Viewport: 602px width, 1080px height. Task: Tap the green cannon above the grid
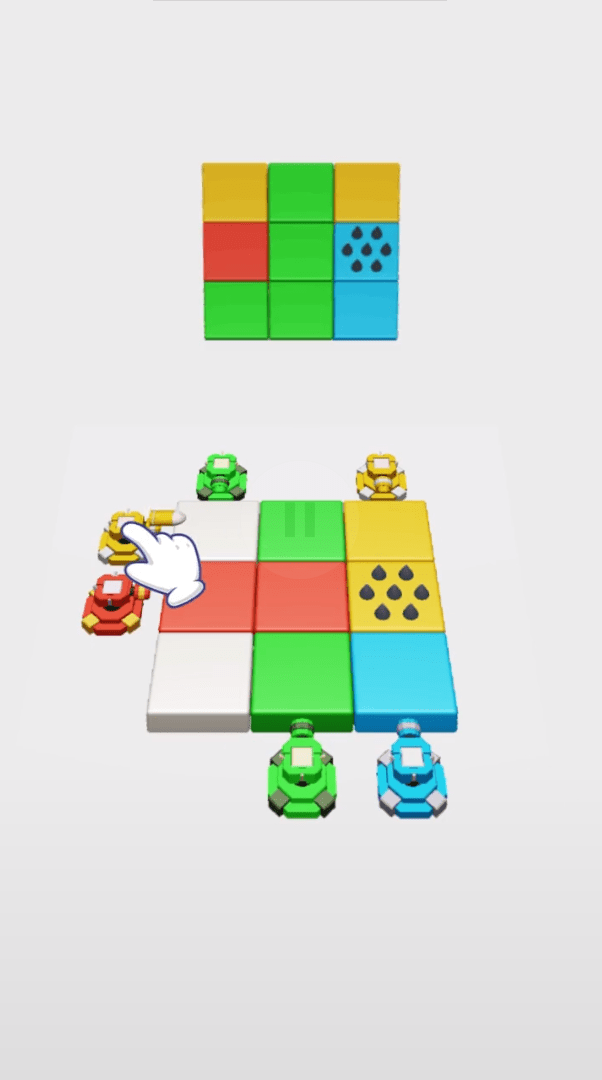click(222, 475)
